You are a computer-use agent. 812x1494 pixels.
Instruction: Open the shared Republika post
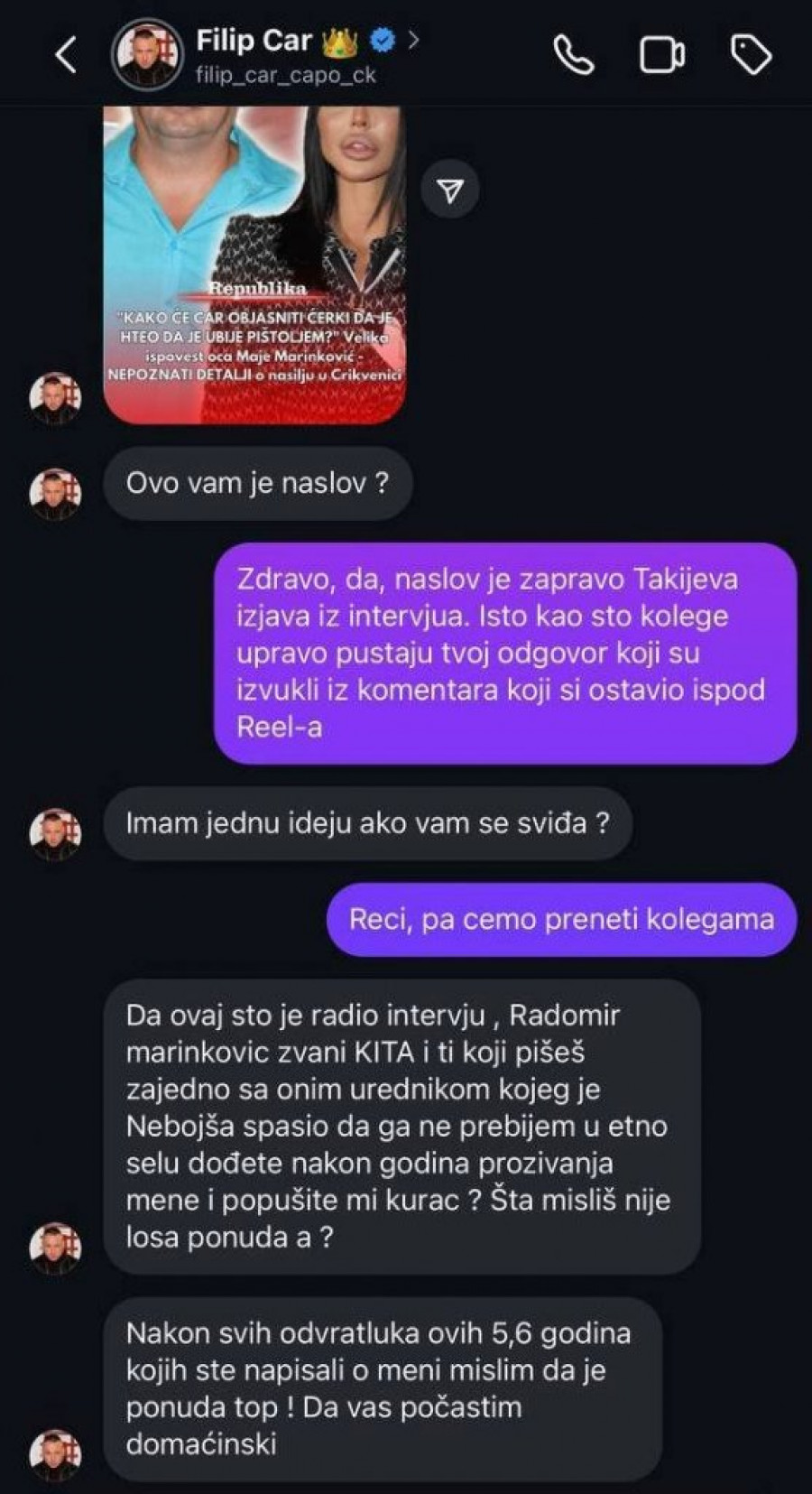(254, 264)
